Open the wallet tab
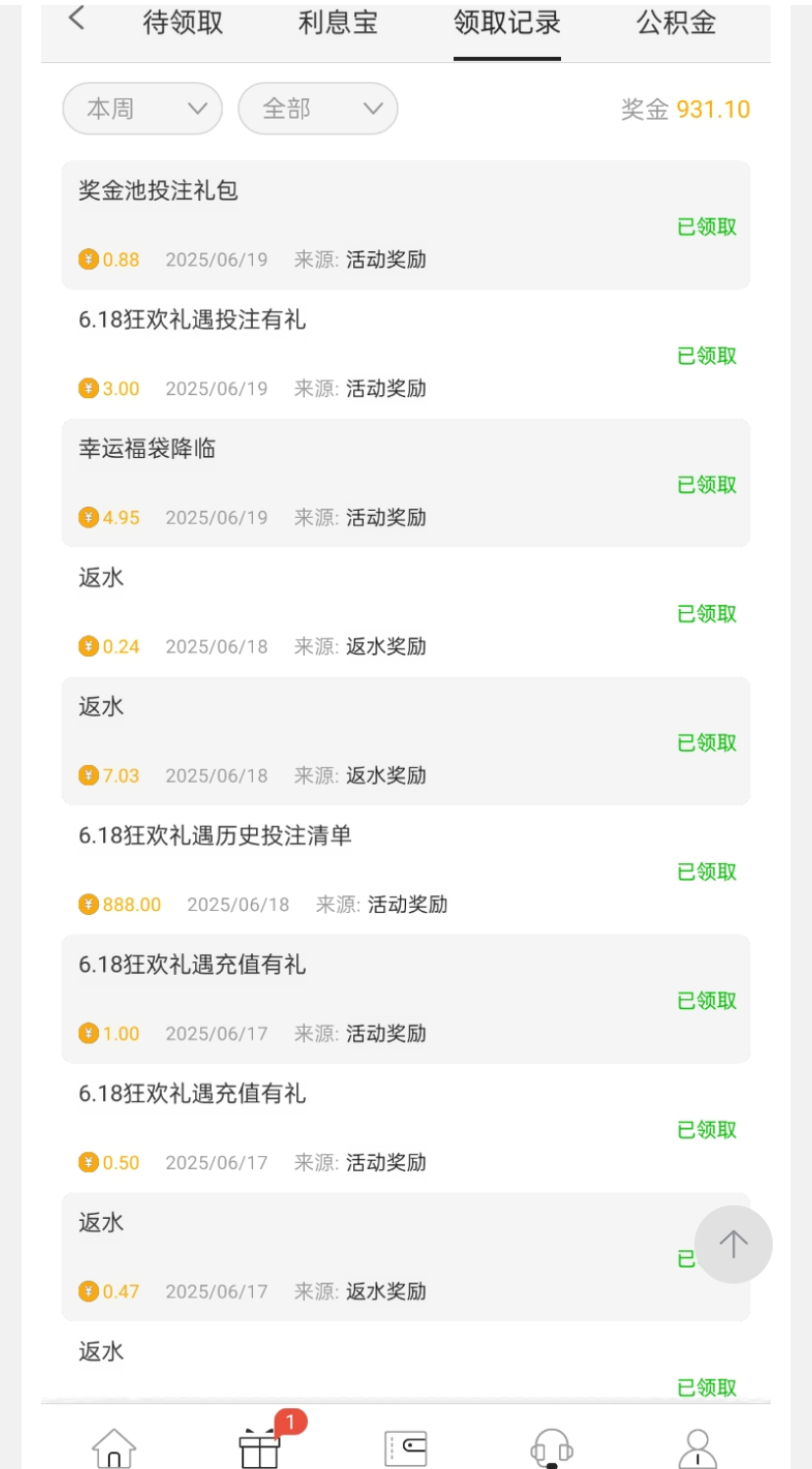Image resolution: width=812 pixels, height=1469 pixels. coord(405,1446)
